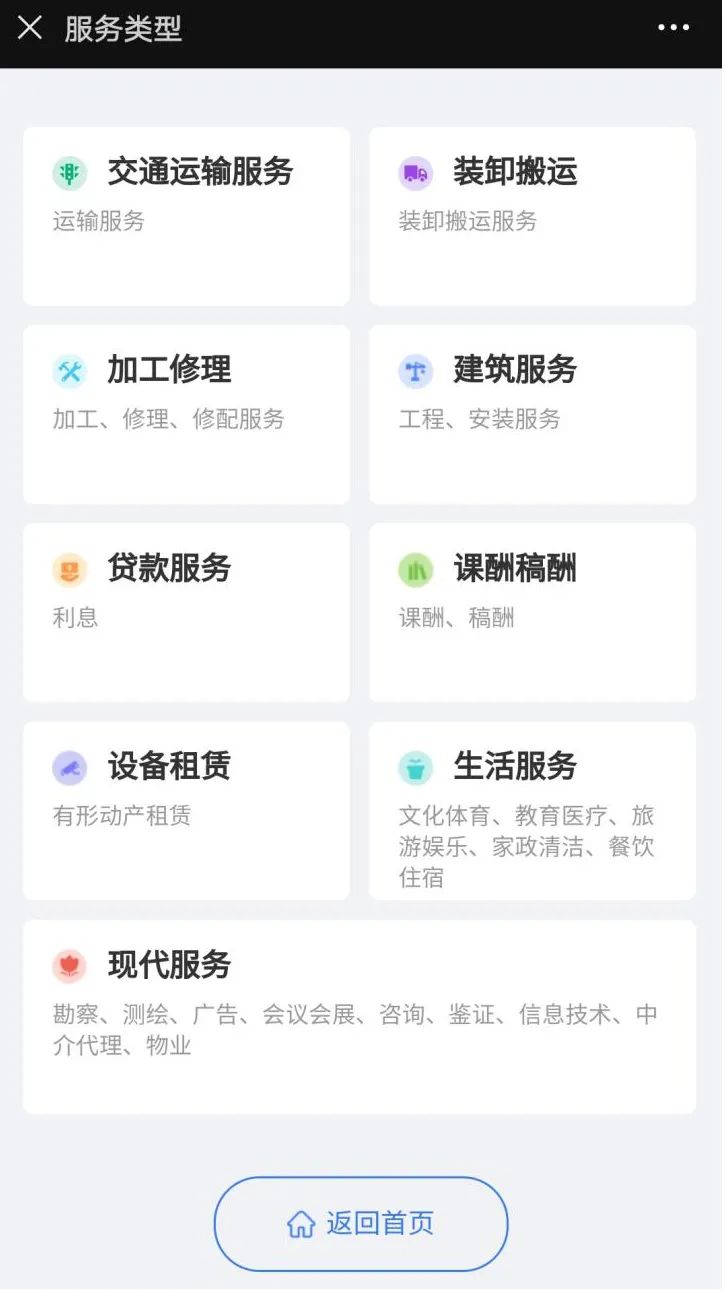Select 建筑服务 service type

click(x=532, y=414)
